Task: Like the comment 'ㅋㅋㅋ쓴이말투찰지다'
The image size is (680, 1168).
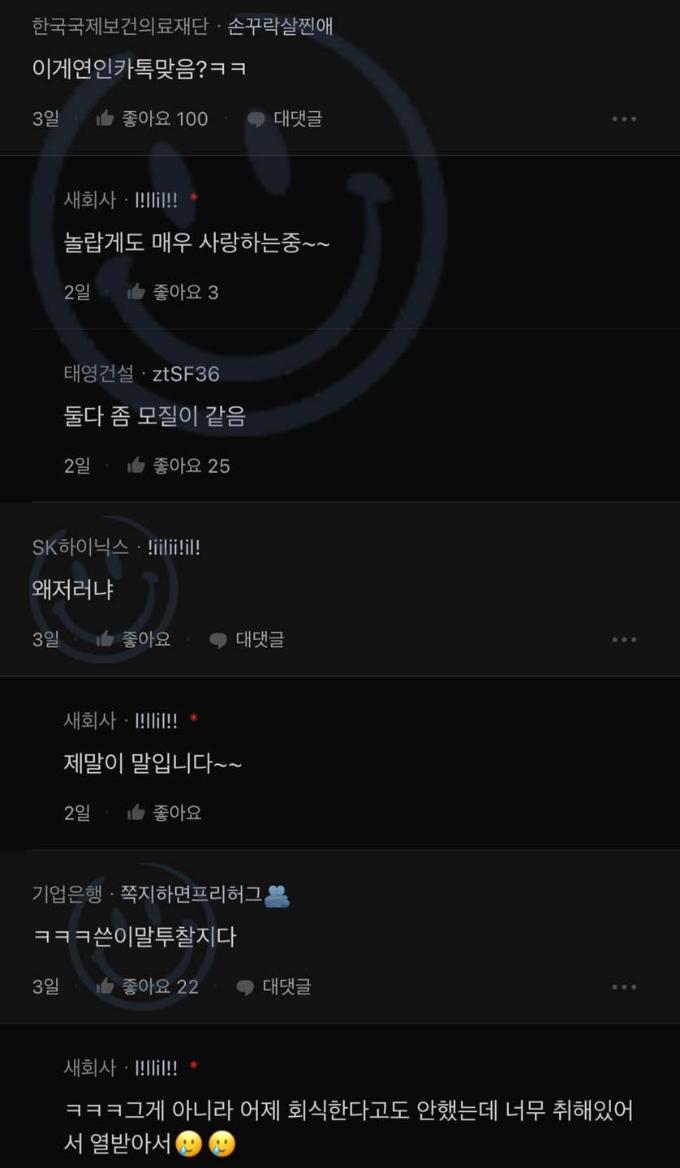Action: coord(146,986)
